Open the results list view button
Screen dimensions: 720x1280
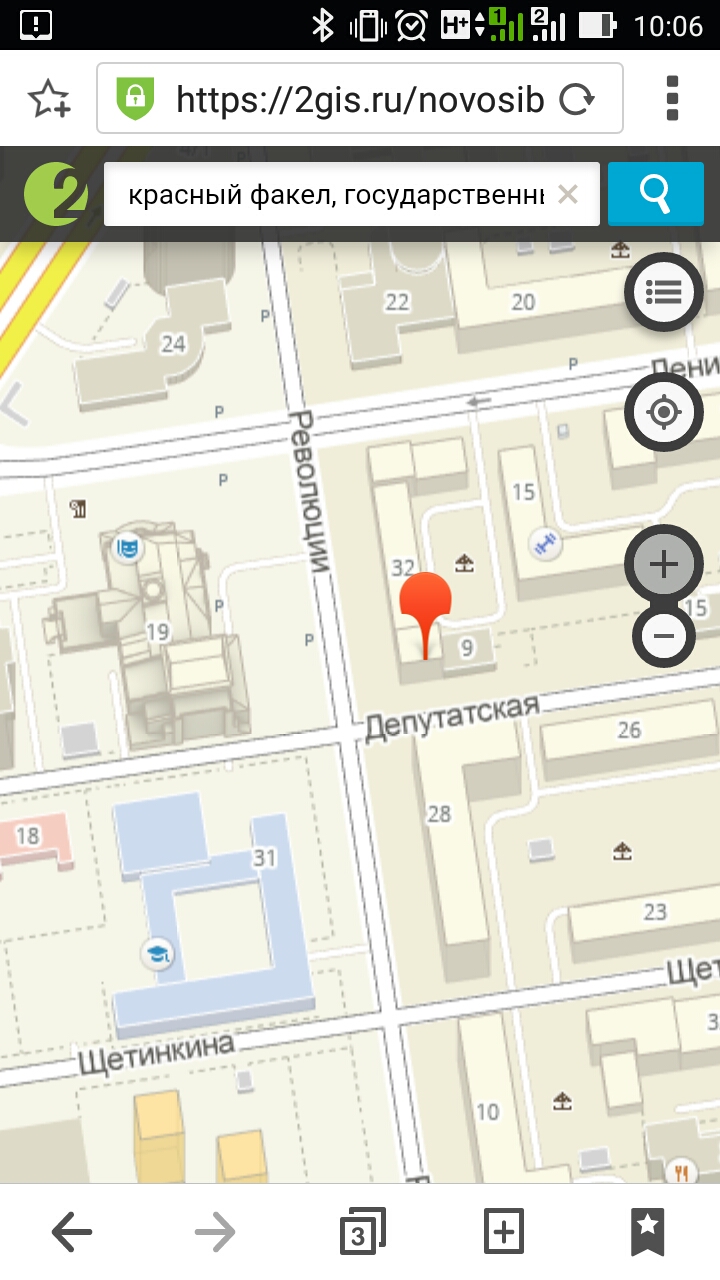[663, 292]
